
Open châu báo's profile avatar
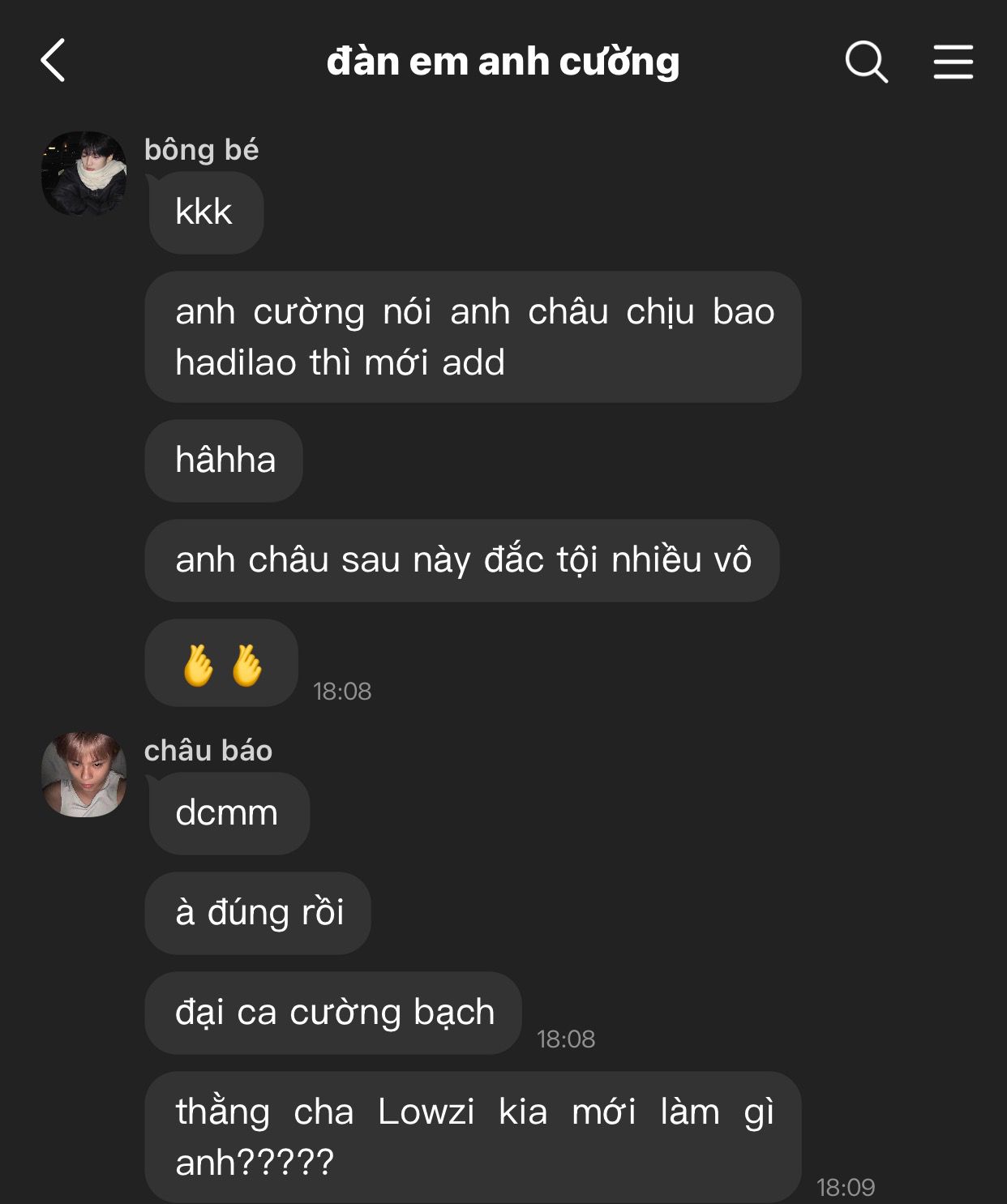click(x=84, y=774)
